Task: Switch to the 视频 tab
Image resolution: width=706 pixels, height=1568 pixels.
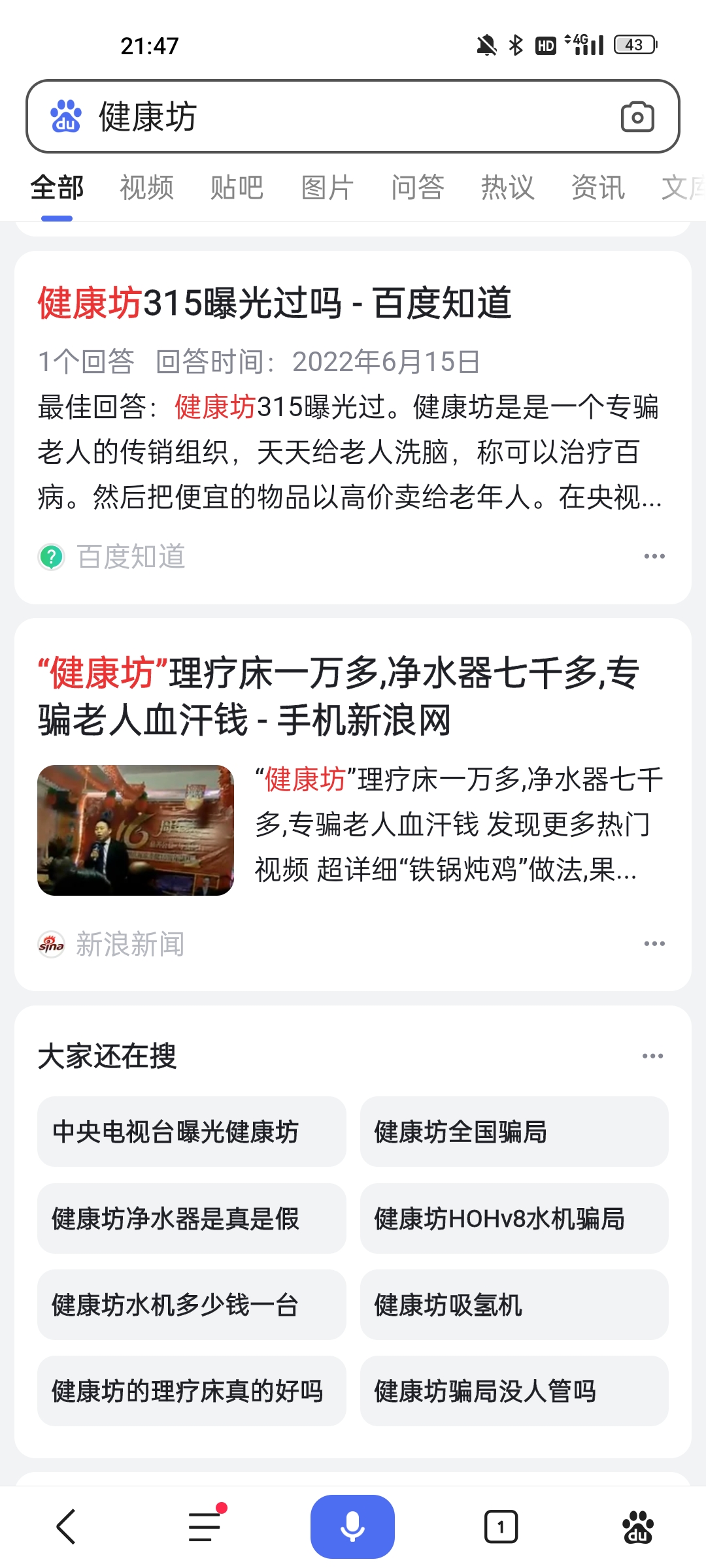Action: pyautogui.click(x=146, y=188)
